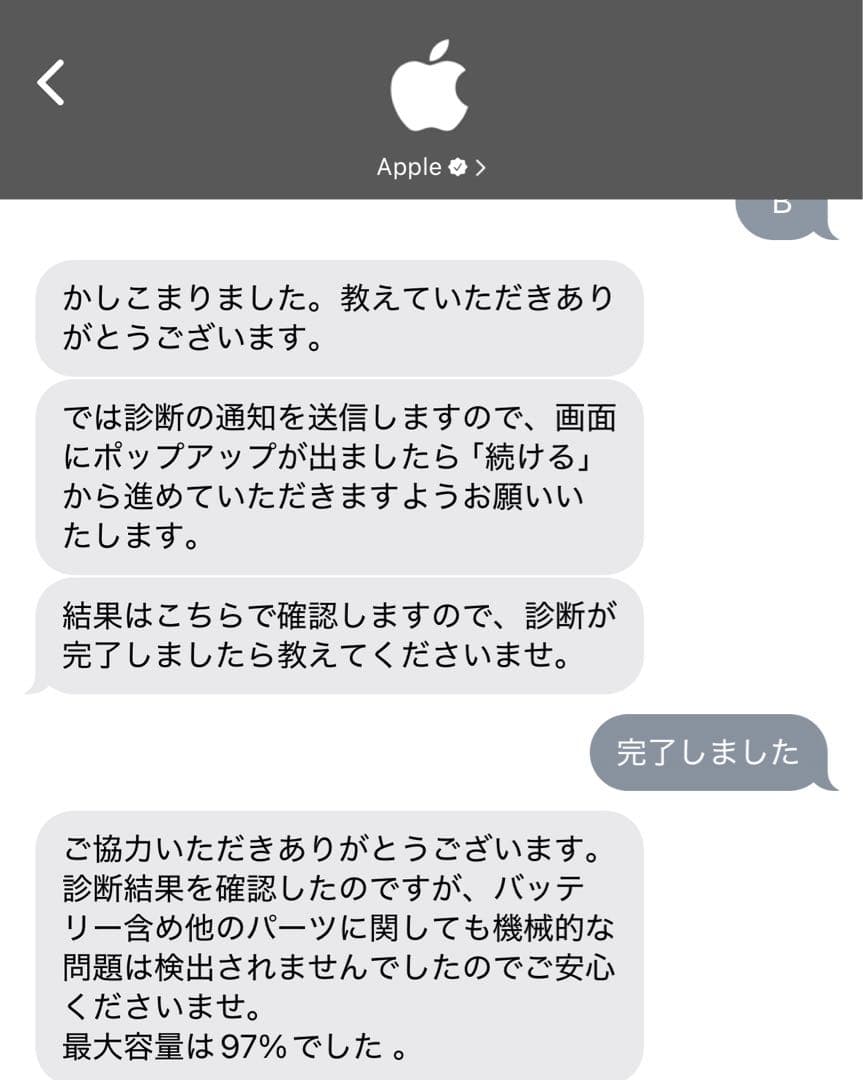Screen dimensions: 863x1080
Task: Tap the bubble asking to report 診断が完了
Action: 340,635
